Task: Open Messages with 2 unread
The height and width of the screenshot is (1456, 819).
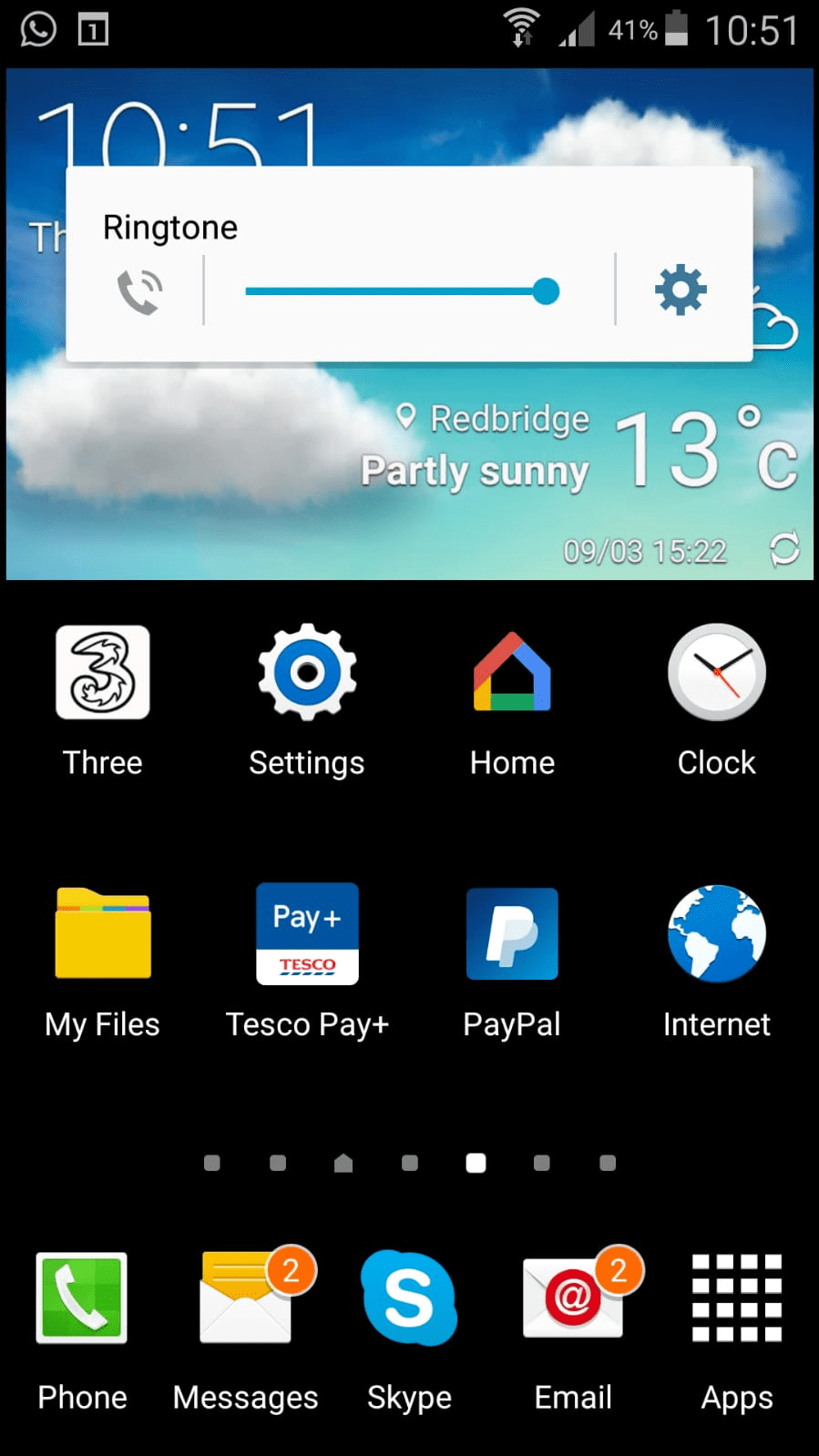Action: 246,1298
